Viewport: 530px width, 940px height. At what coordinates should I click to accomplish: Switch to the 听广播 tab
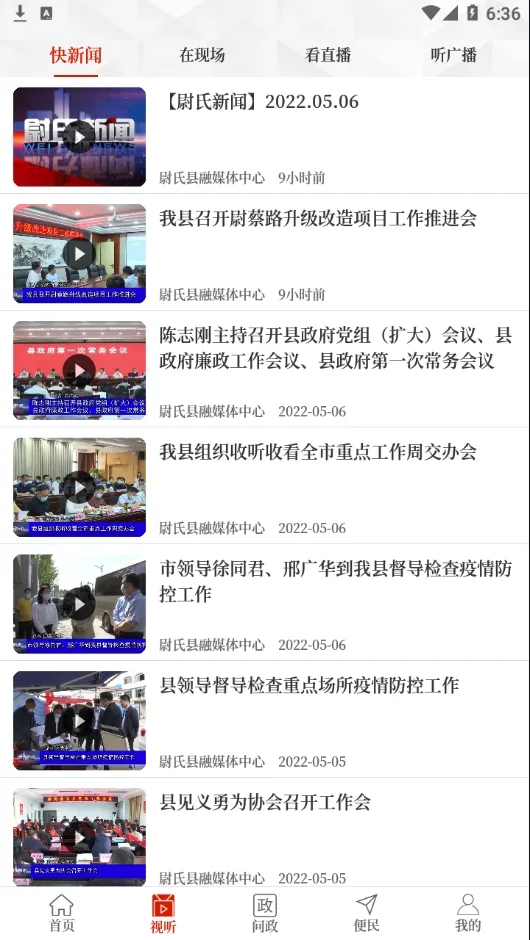(x=453, y=55)
